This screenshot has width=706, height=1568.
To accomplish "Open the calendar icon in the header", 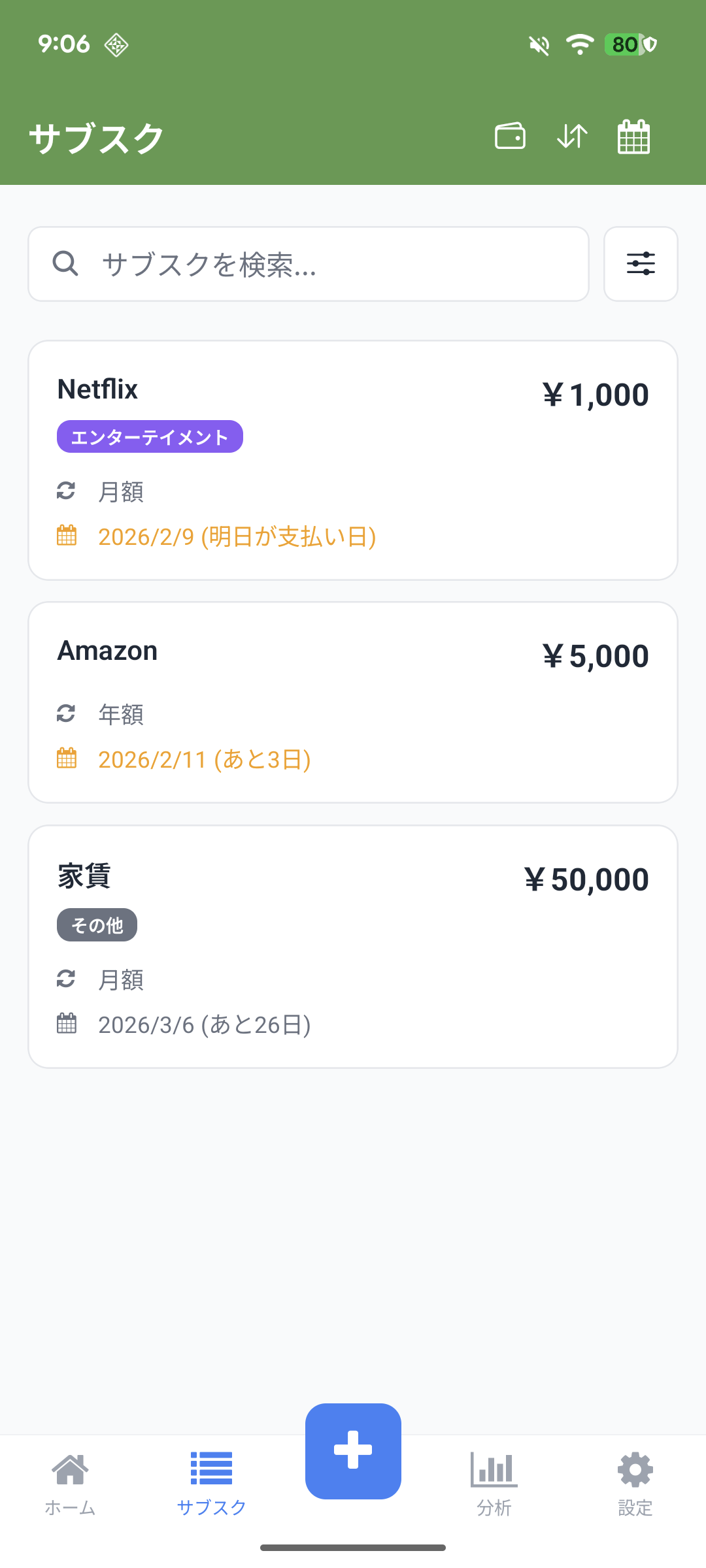I will click(x=634, y=136).
